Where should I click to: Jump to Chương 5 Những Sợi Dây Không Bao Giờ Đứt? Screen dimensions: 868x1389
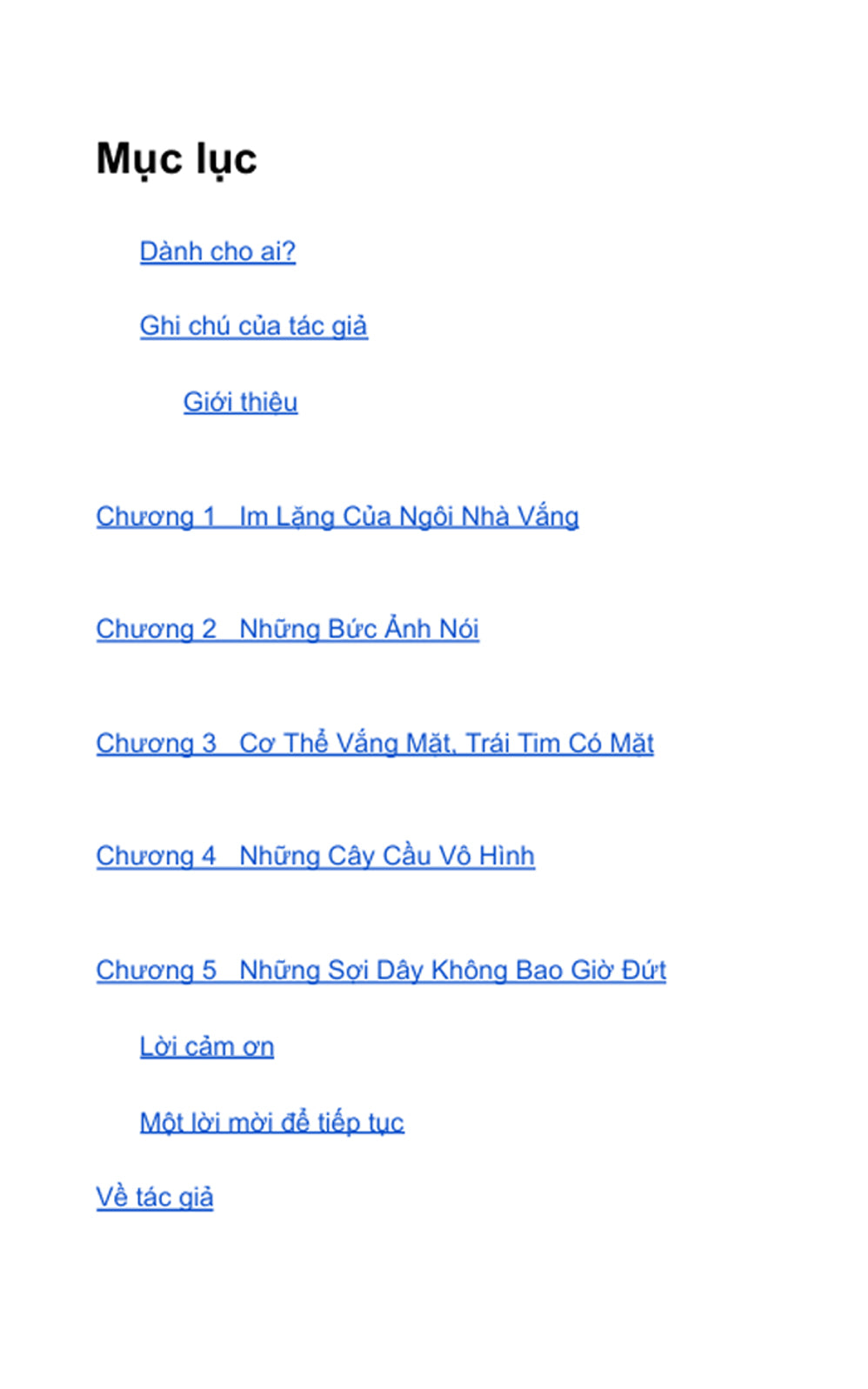(380, 970)
